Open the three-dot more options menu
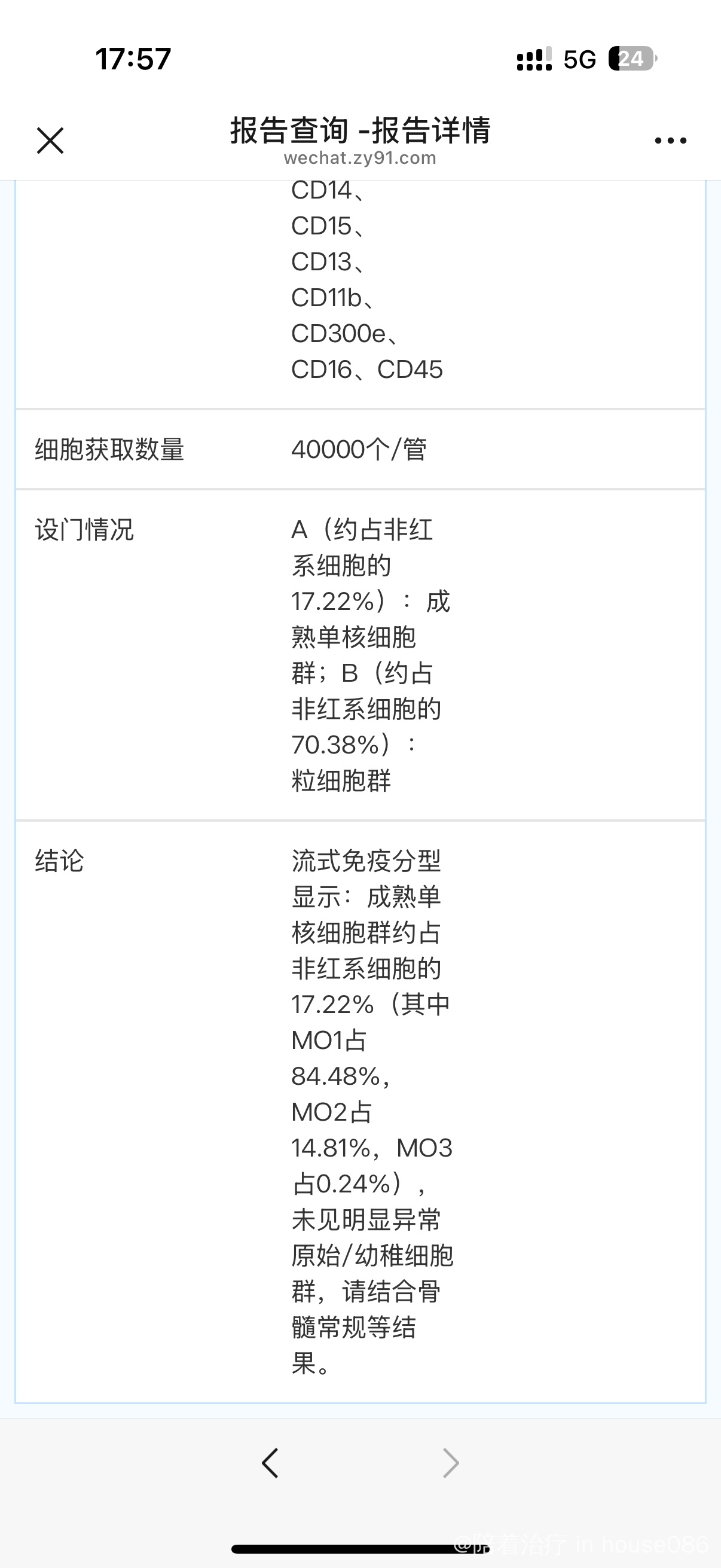Screen dimensions: 721x1568 point(670,141)
